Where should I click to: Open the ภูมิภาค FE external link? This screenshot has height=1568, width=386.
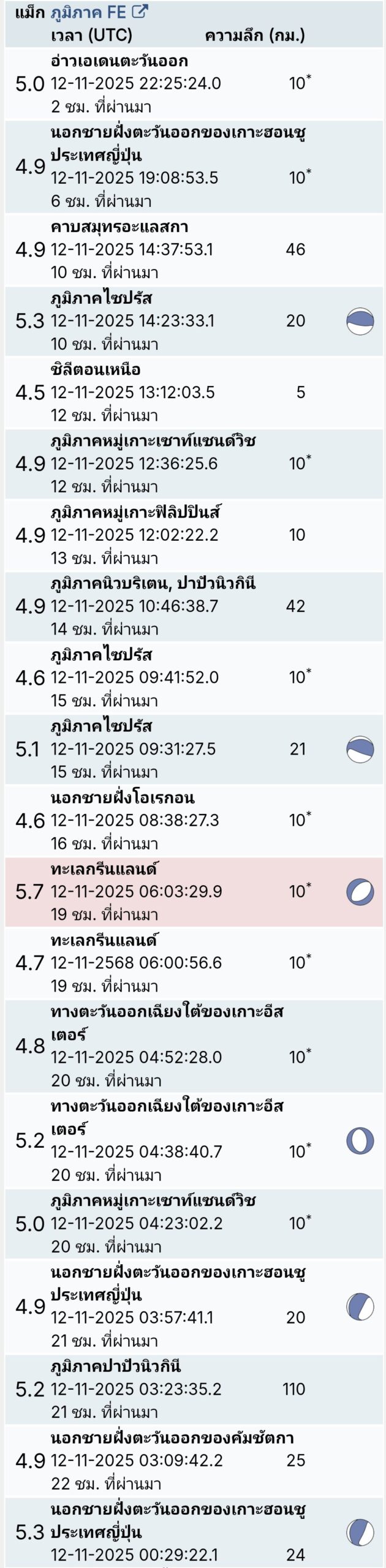tap(99, 12)
